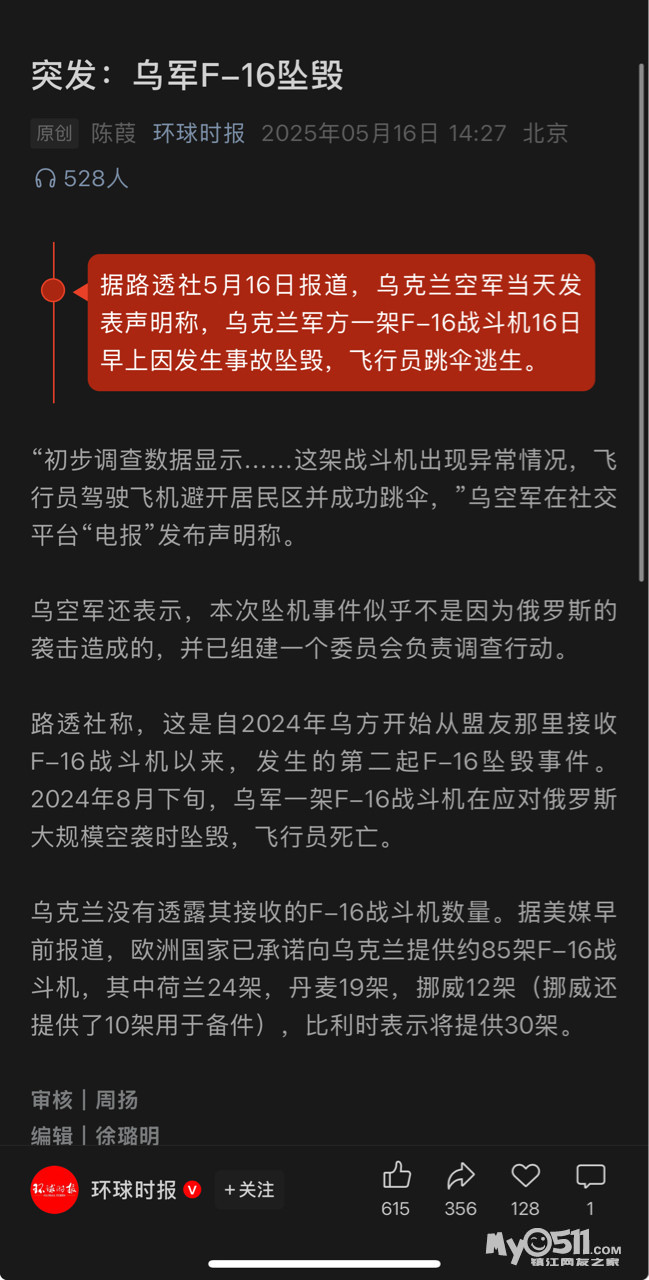This screenshot has width=649, height=1280.
Task: Open the blue 环球时报 link in the byline
Action: pos(198,133)
